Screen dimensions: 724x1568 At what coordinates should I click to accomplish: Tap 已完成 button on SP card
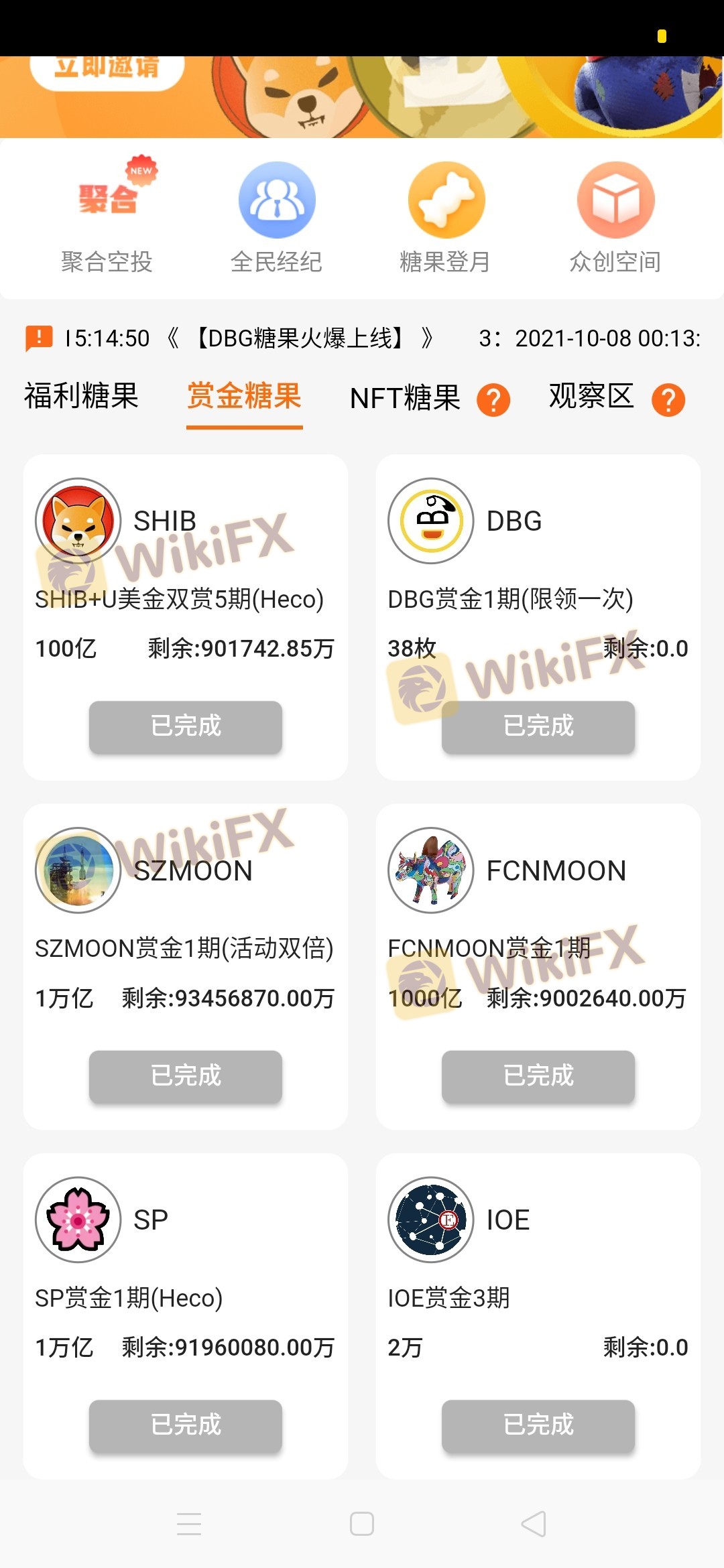point(186,1425)
